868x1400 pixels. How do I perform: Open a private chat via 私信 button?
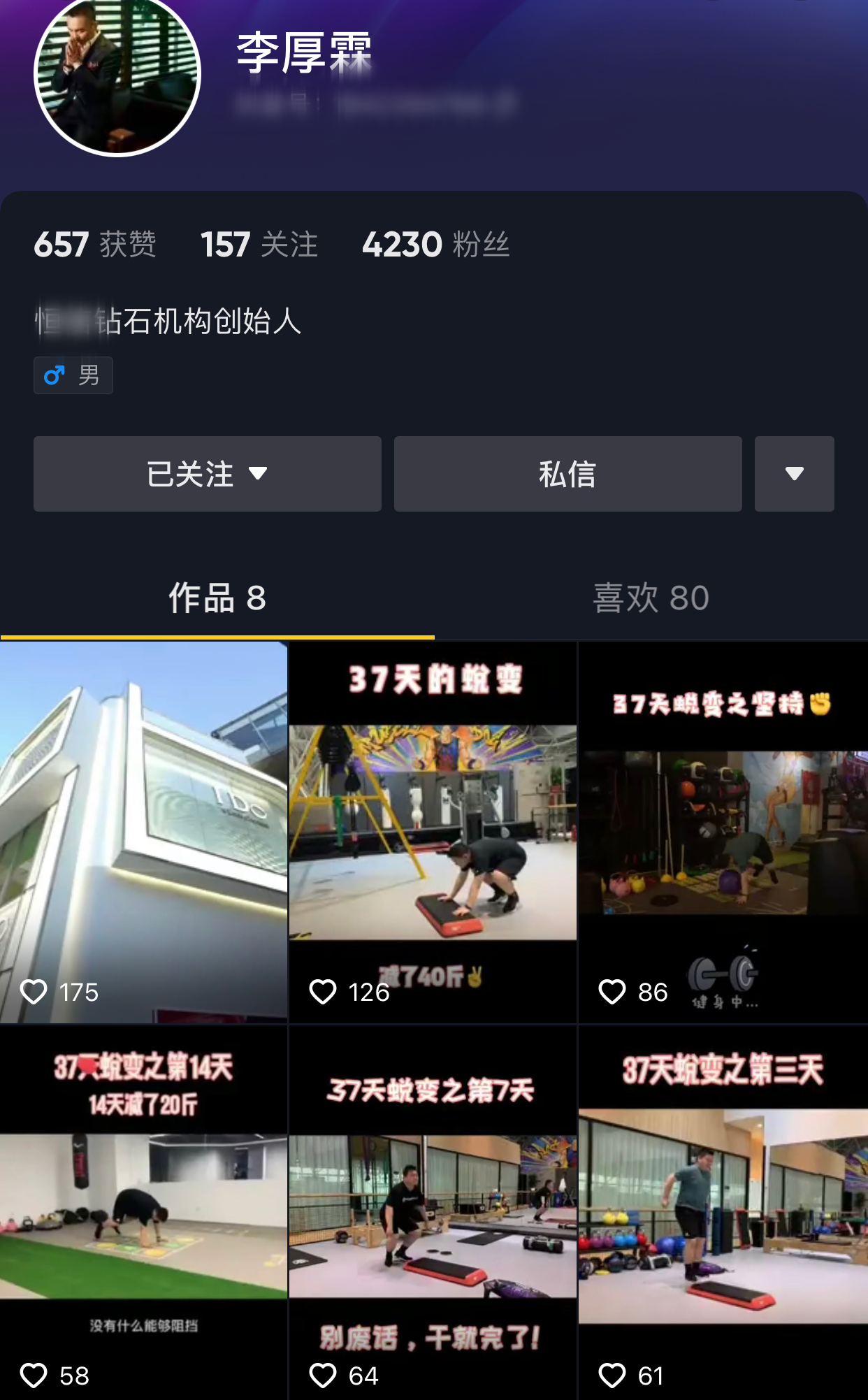(567, 474)
